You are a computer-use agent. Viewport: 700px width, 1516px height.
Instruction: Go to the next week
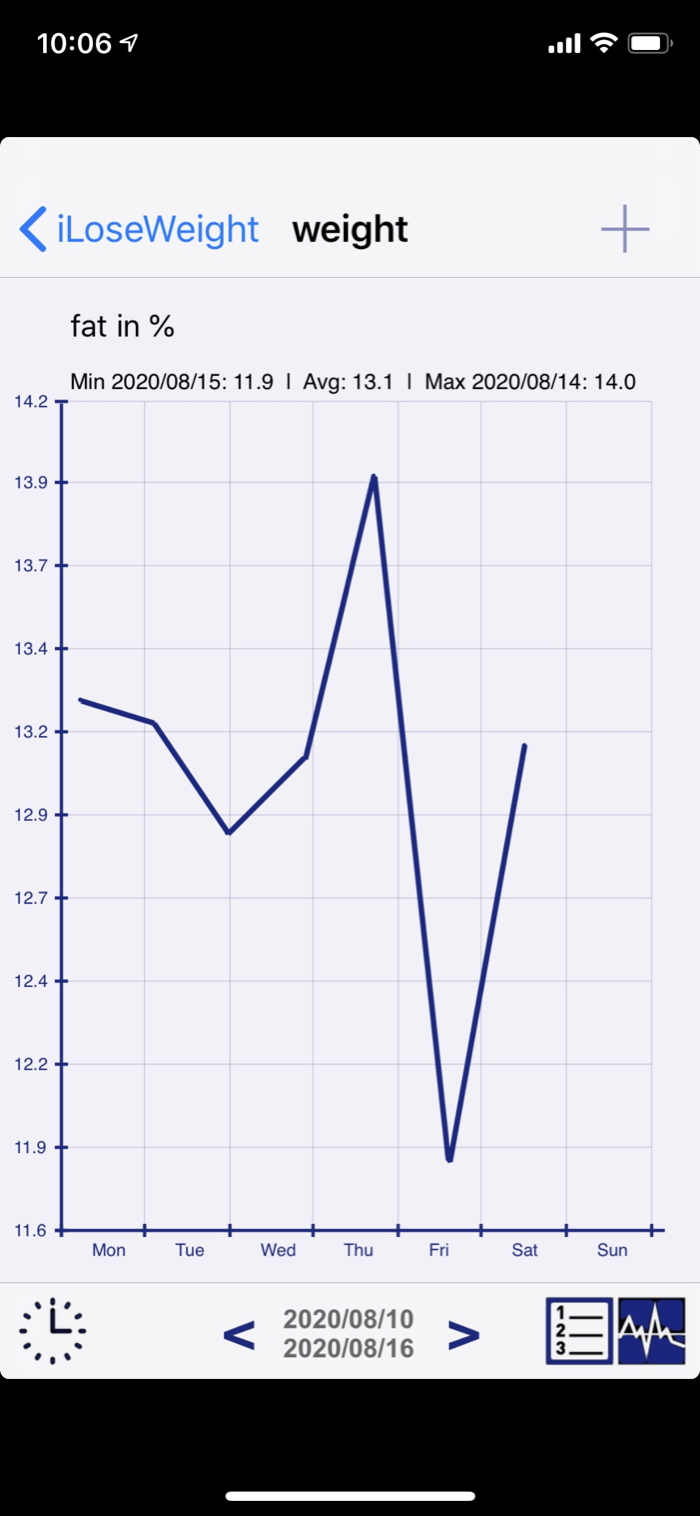[x=463, y=1334]
